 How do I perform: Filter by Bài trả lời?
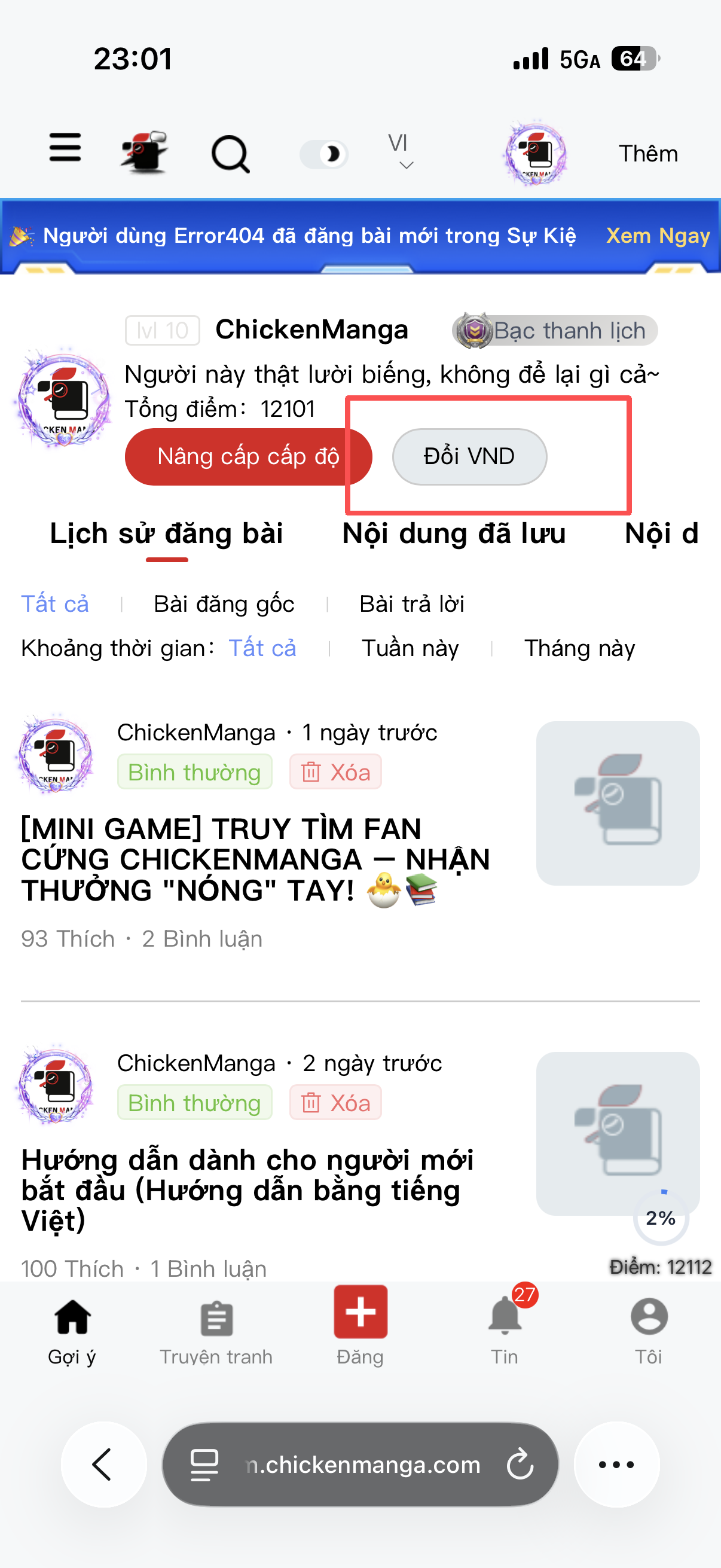coord(412,604)
